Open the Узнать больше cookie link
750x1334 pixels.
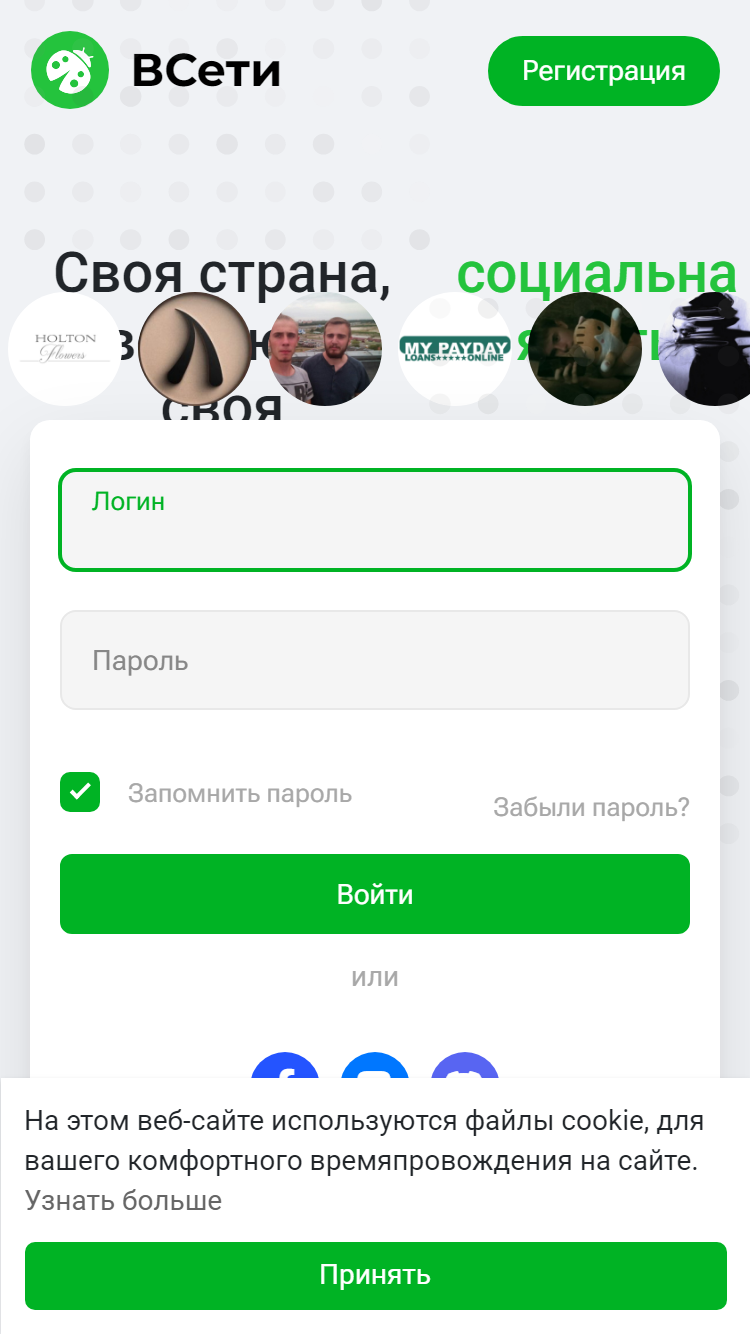123,1200
